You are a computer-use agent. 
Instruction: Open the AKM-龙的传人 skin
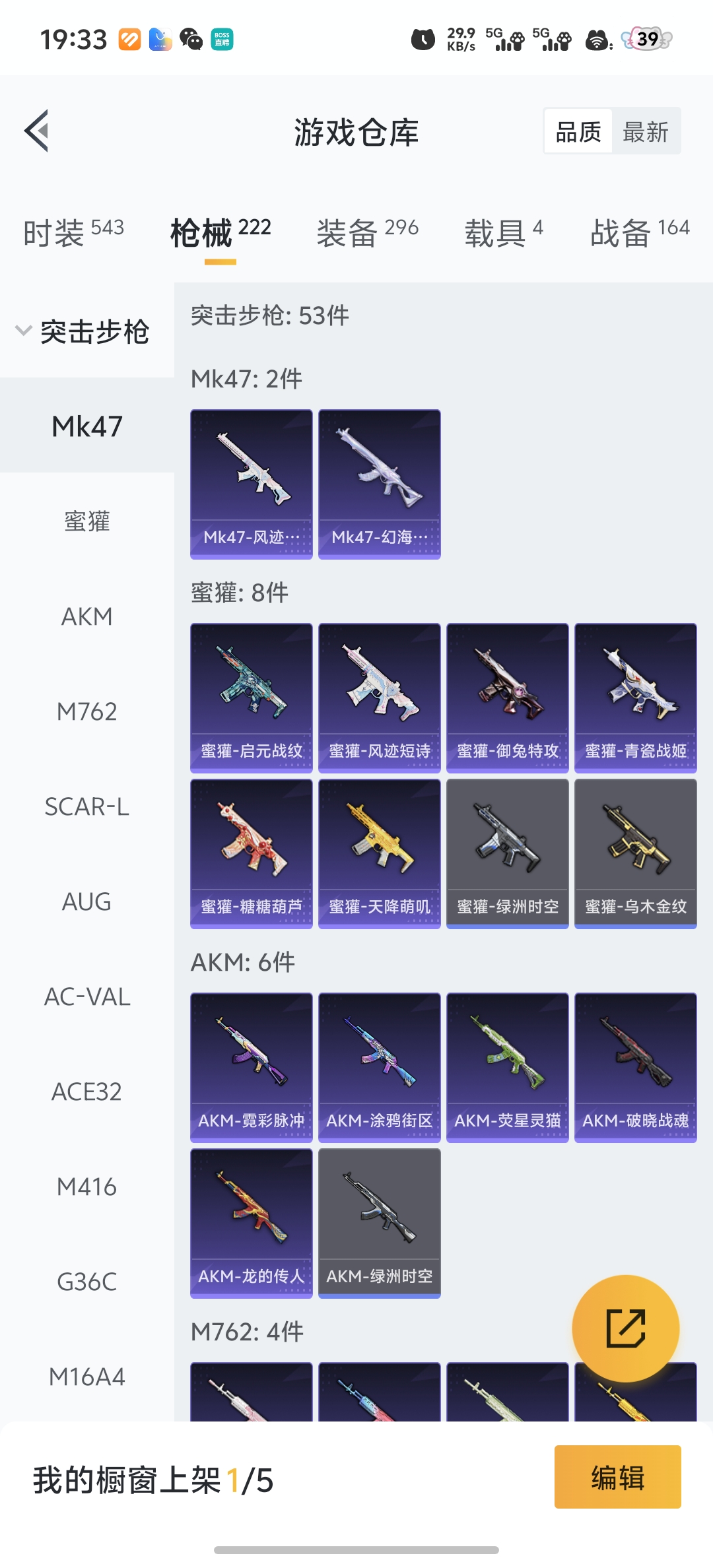click(x=251, y=1223)
